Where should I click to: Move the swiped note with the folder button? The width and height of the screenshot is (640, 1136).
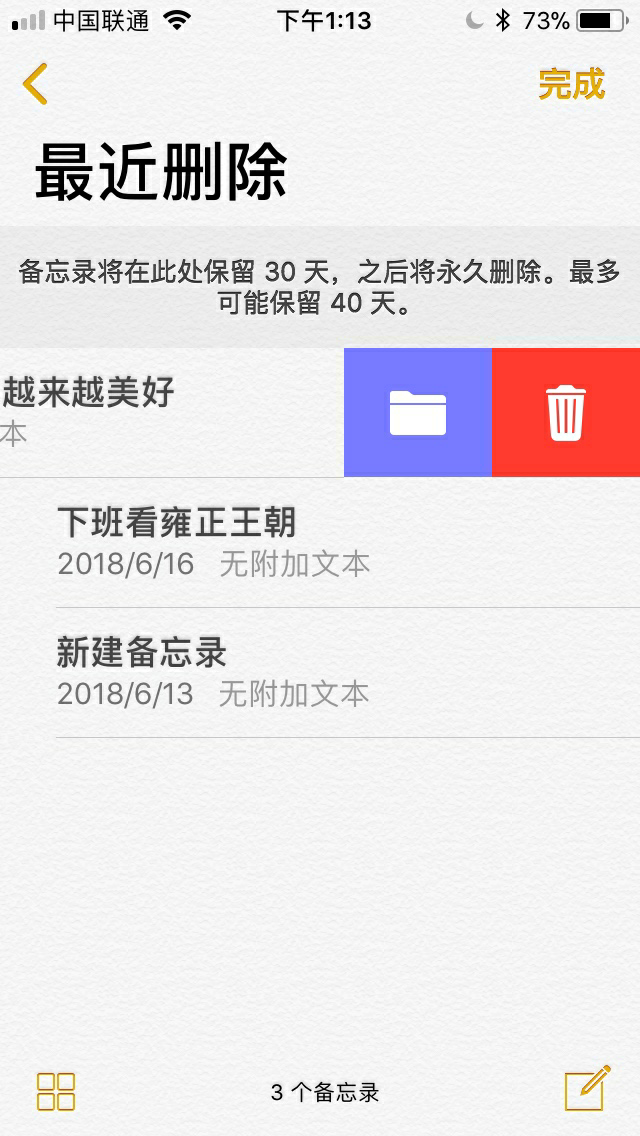[418, 412]
